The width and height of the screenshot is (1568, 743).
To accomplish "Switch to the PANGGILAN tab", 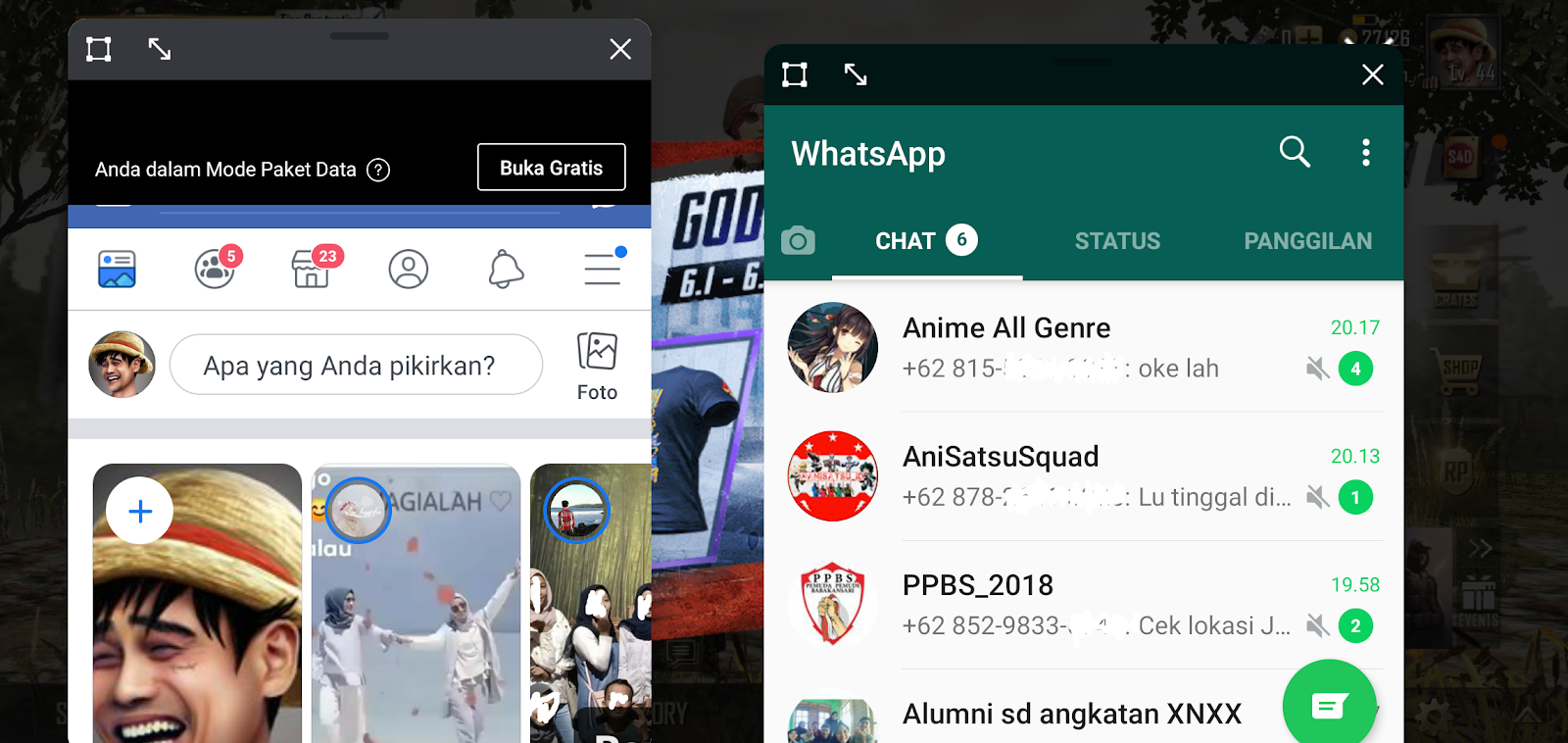I will click(1307, 241).
